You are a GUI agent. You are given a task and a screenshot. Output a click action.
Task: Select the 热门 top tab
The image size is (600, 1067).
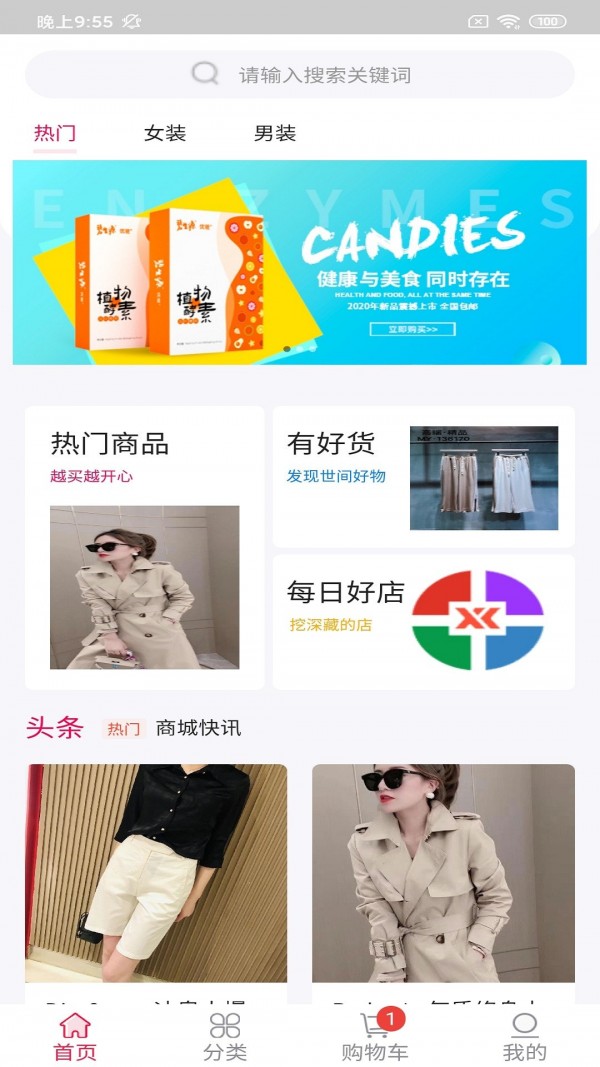click(x=55, y=133)
